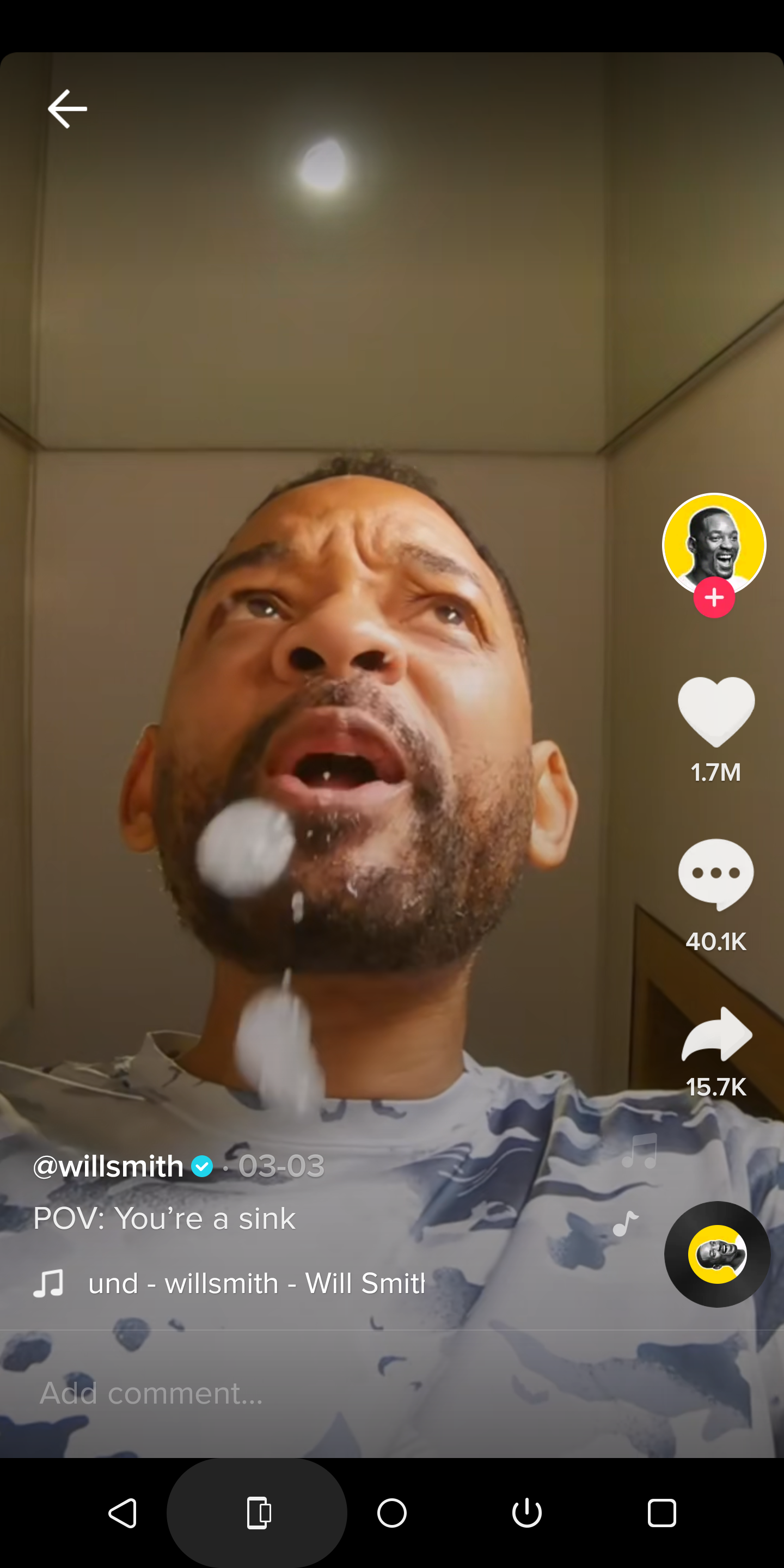Viewport: 784px width, 1568px height.
Task: Go back using the back arrow
Action: [67, 108]
